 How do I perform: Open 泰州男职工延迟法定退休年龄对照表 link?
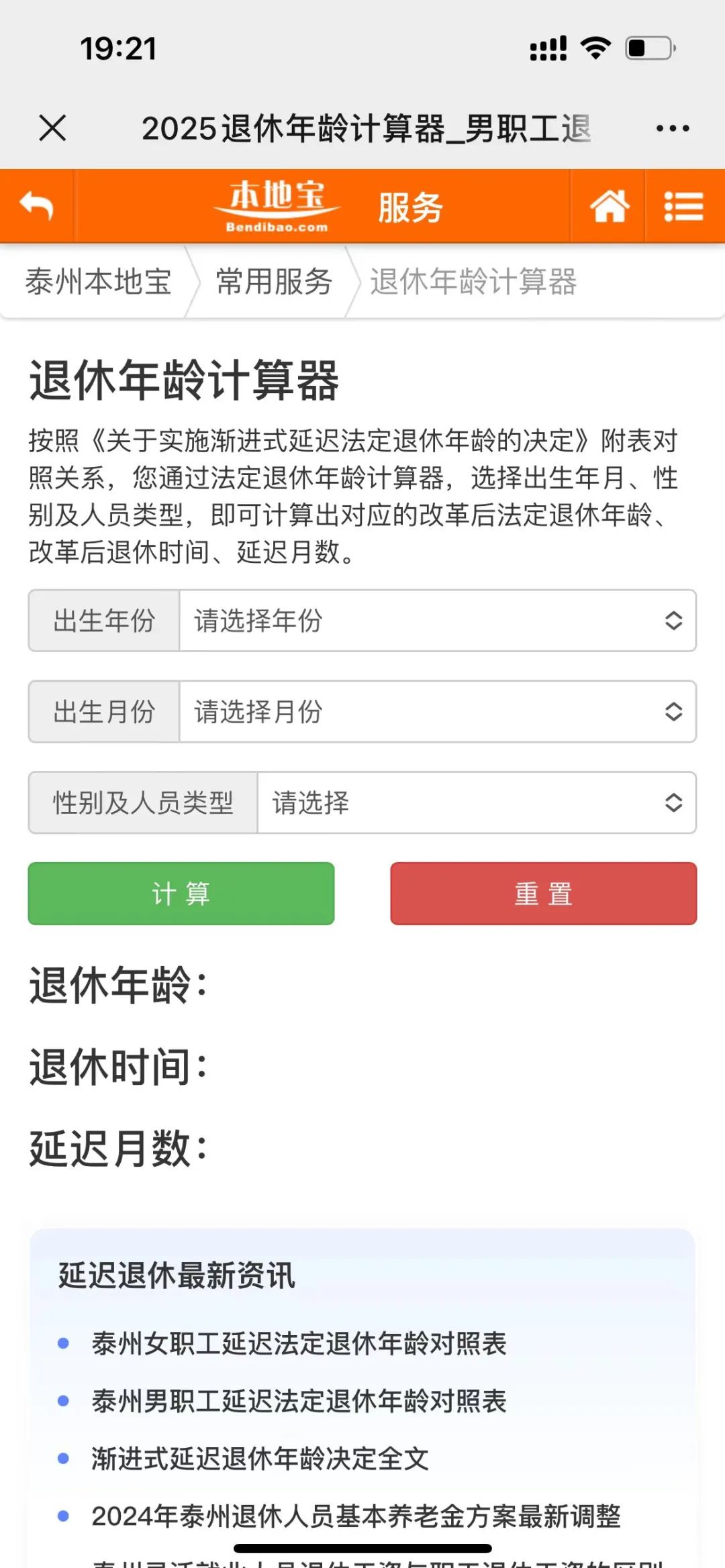pos(298,1402)
